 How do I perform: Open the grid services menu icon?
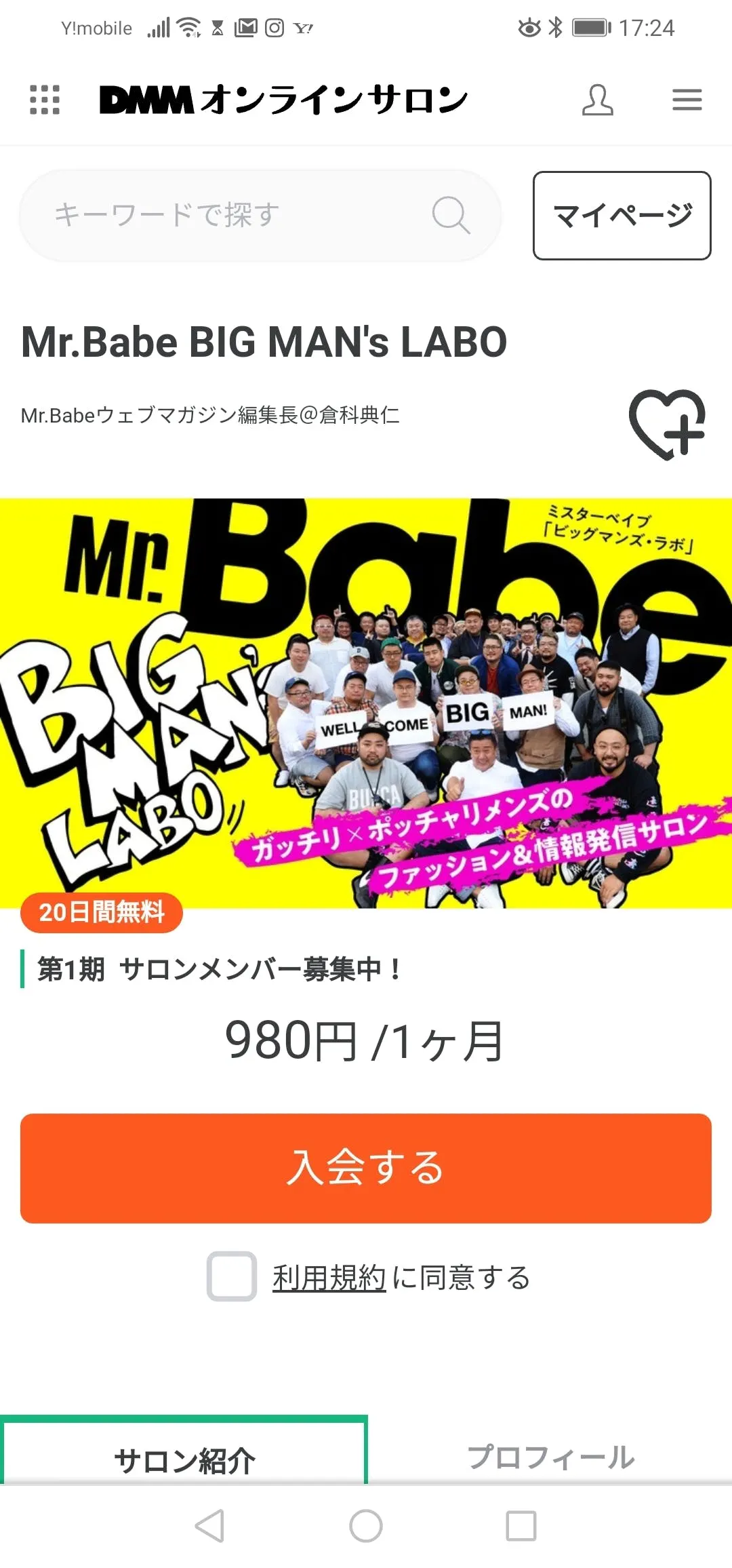(x=45, y=100)
